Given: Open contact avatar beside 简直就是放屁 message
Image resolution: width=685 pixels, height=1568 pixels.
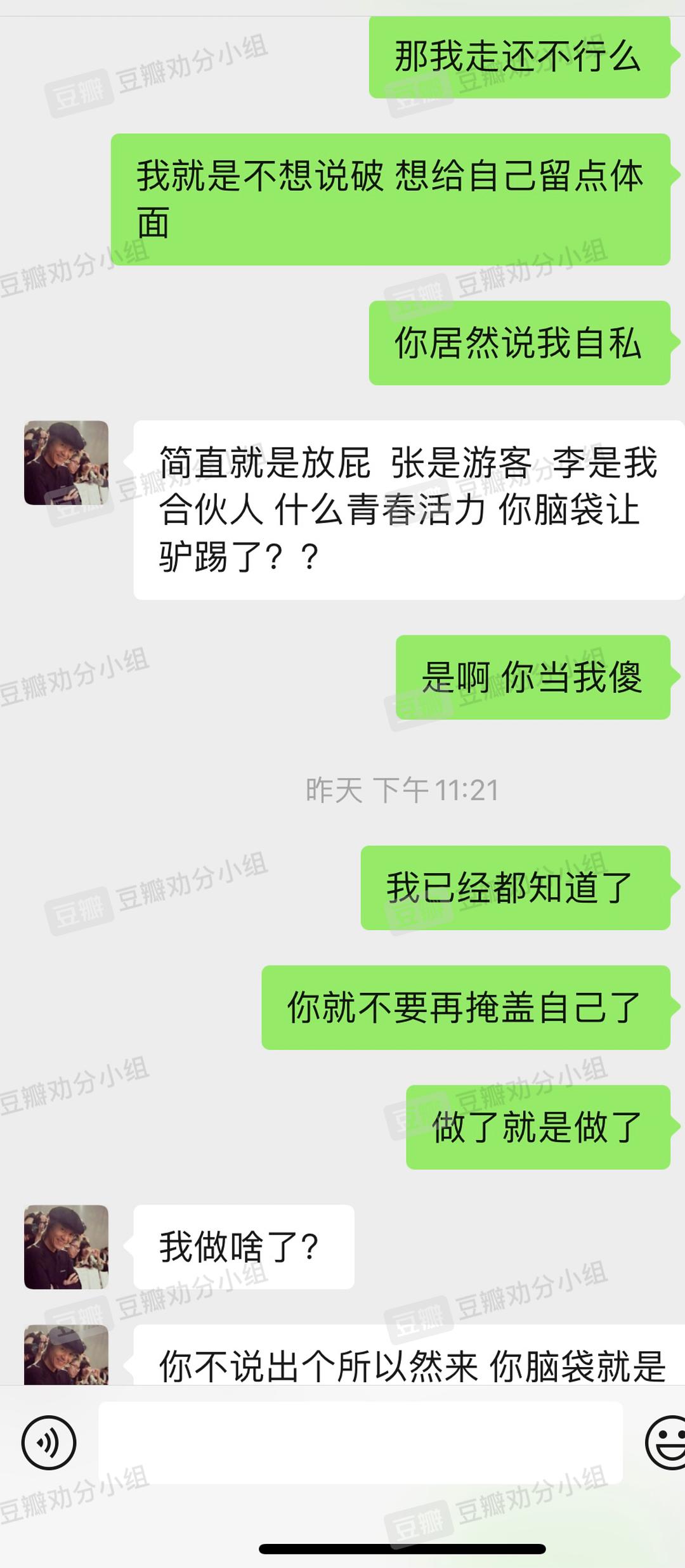Looking at the screenshot, I should [x=66, y=463].
